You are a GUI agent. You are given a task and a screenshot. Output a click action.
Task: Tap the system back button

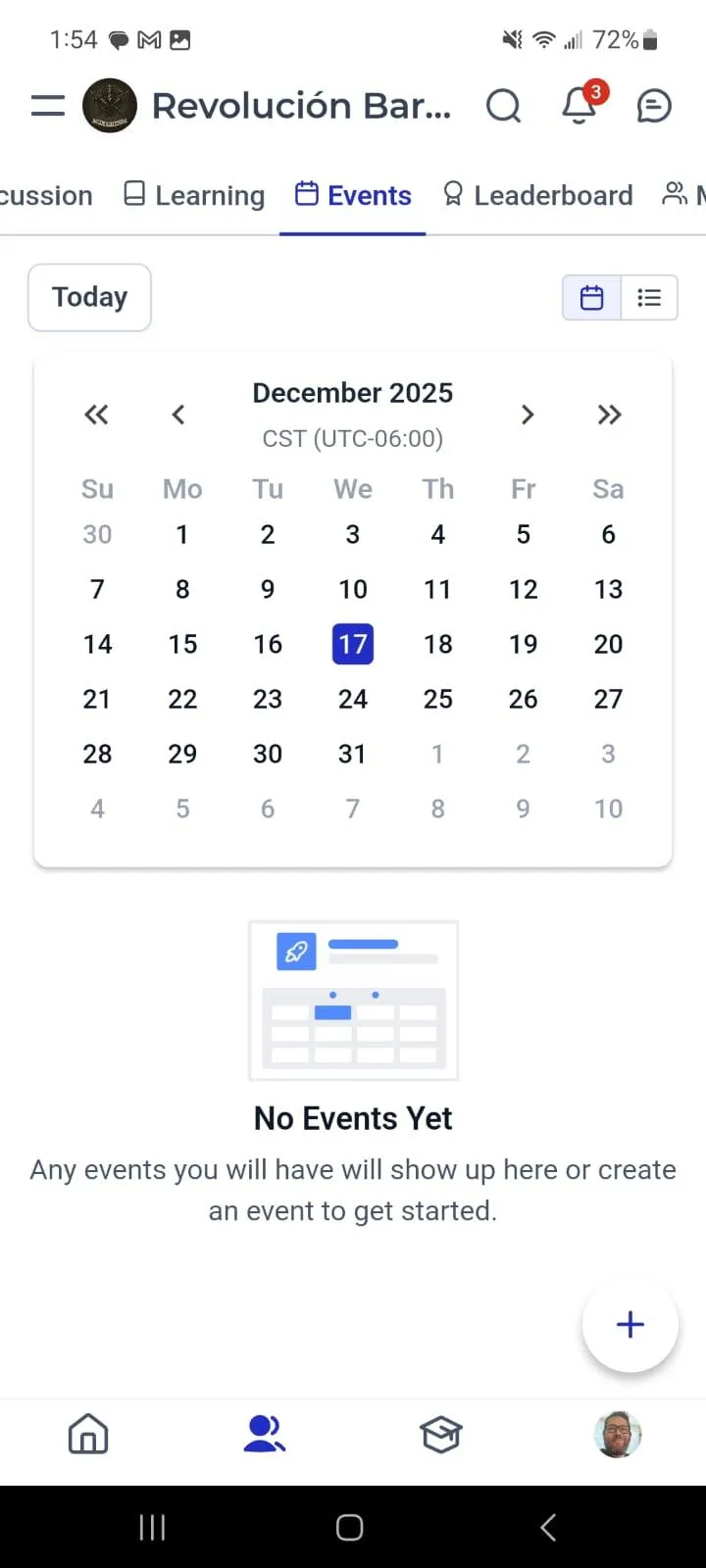click(548, 1527)
